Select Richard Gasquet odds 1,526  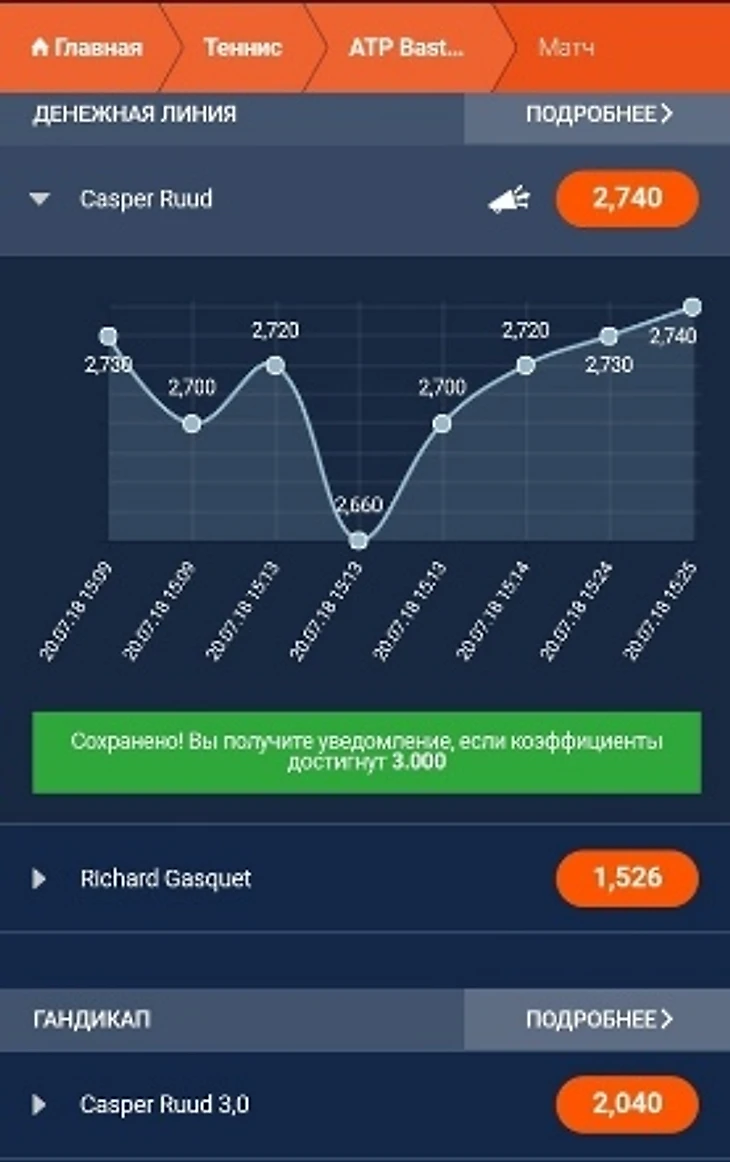(627, 878)
